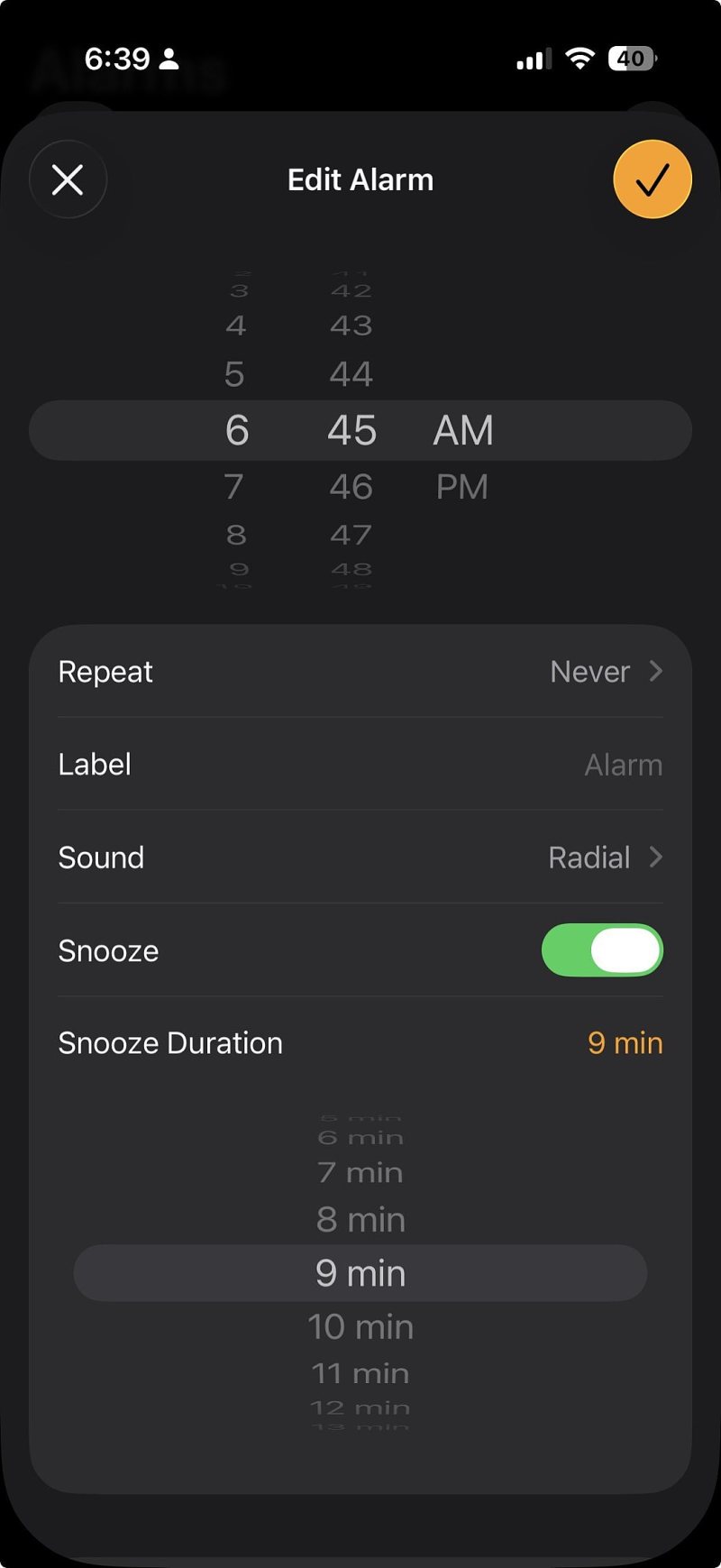Image resolution: width=721 pixels, height=1568 pixels.
Task: Select minute 46 in the picker
Action: click(351, 487)
